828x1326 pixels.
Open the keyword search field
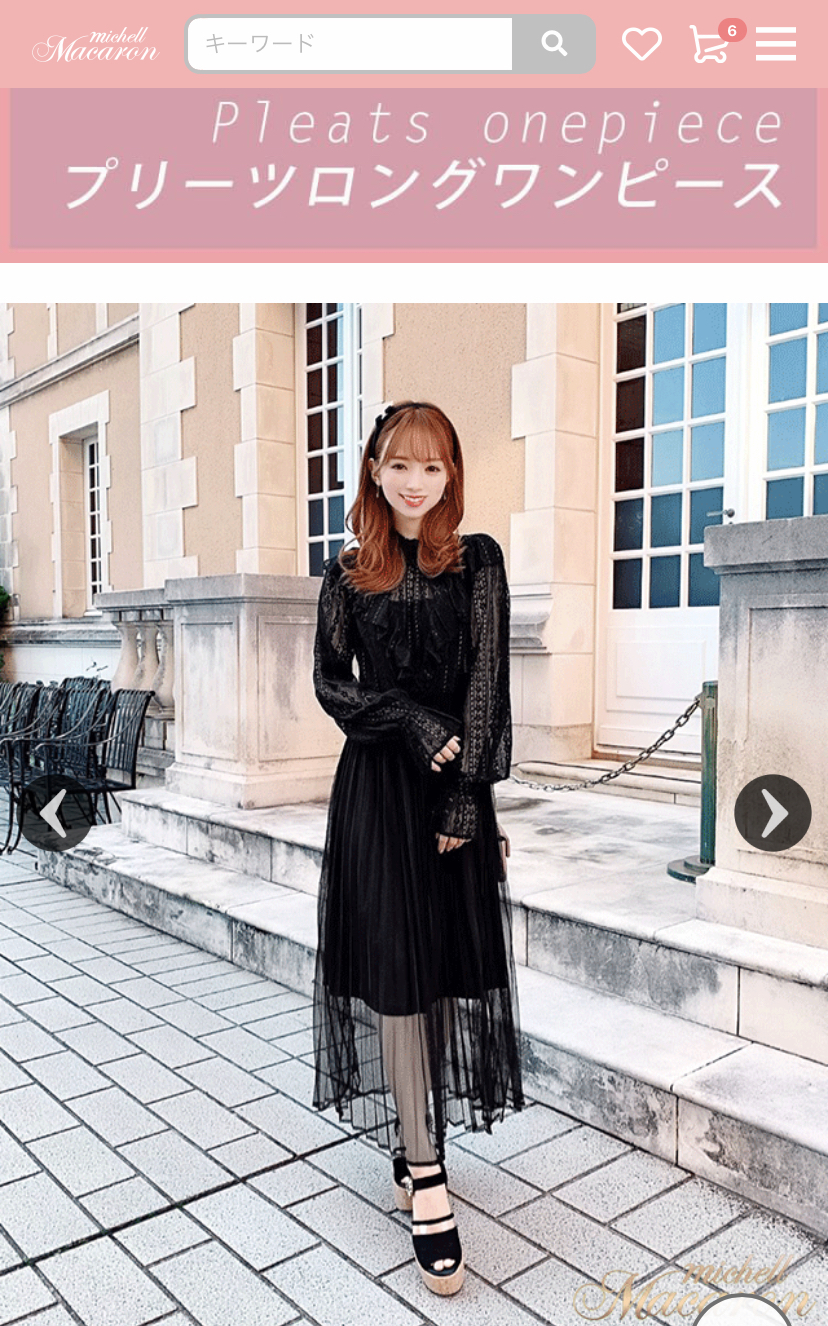click(350, 43)
